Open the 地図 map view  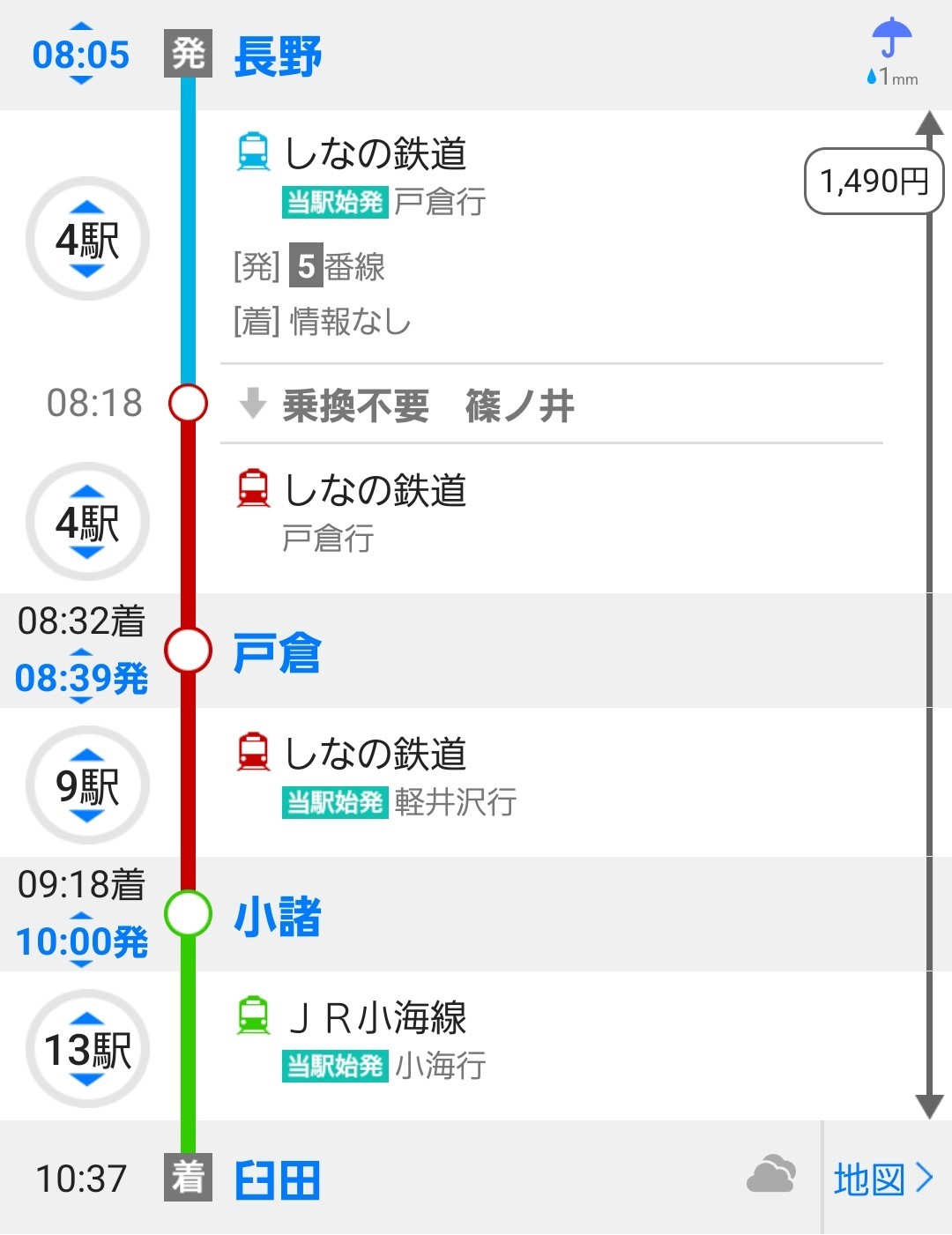tap(883, 1179)
